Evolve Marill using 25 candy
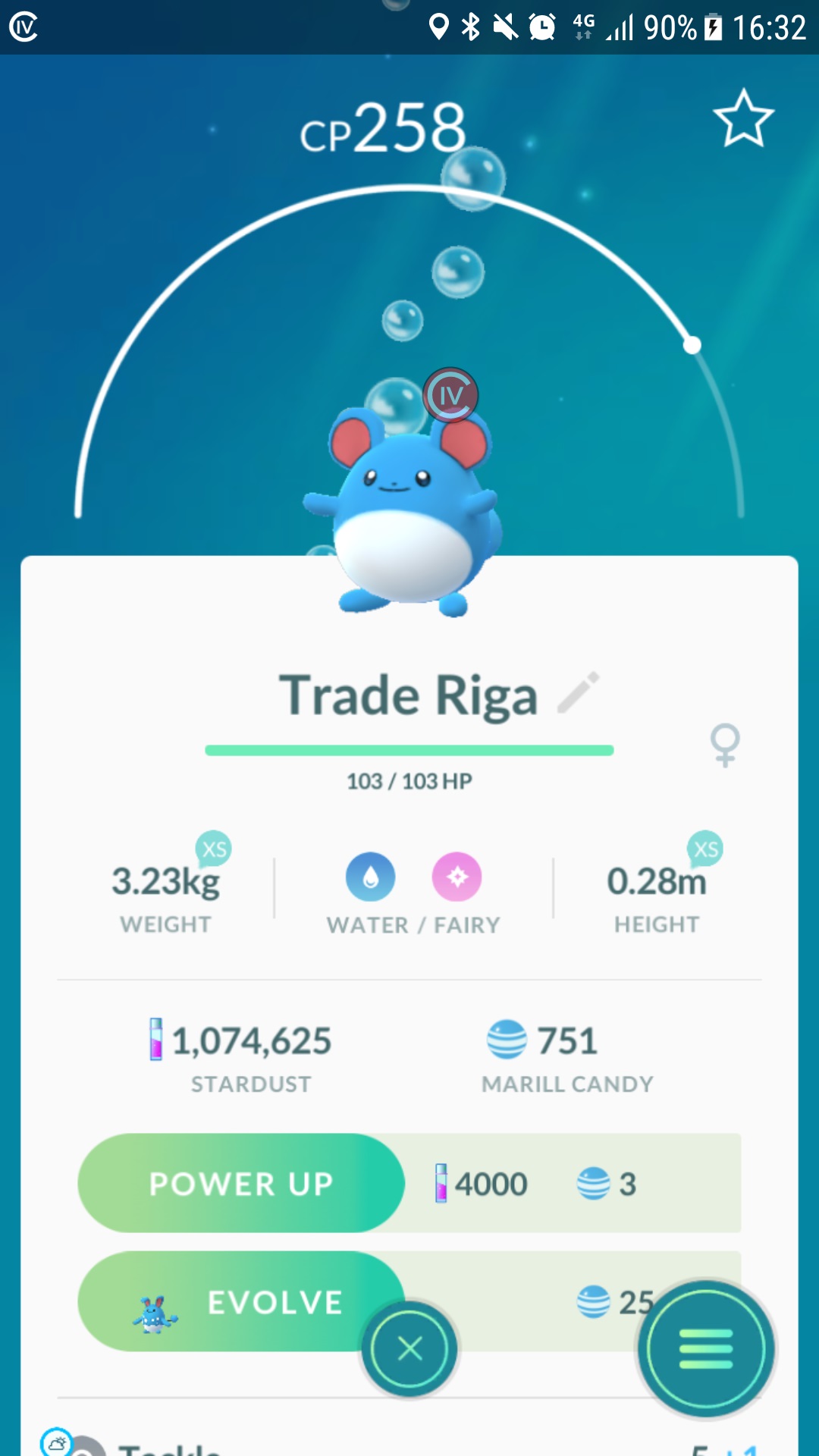 (x=241, y=1301)
